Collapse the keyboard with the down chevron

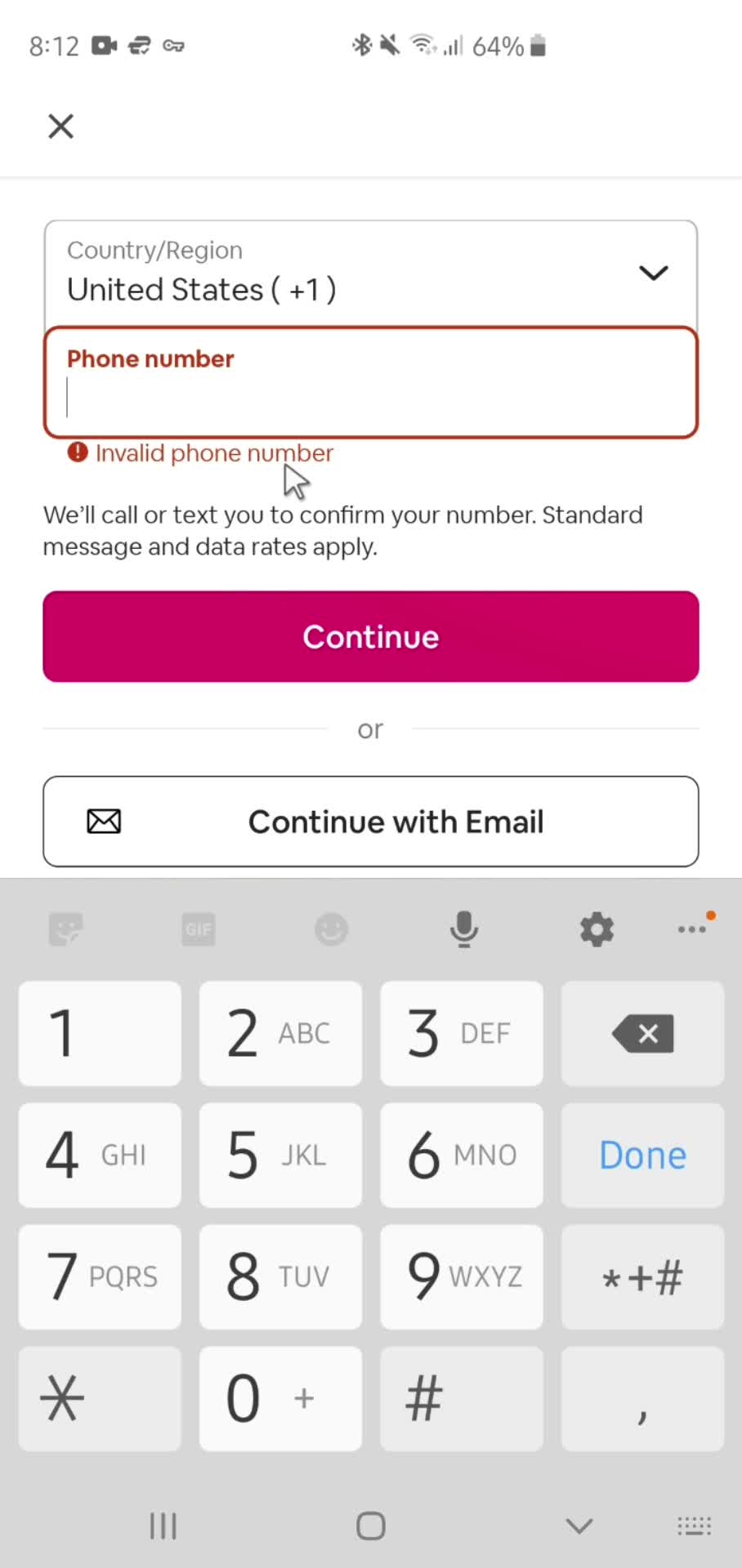[579, 1526]
